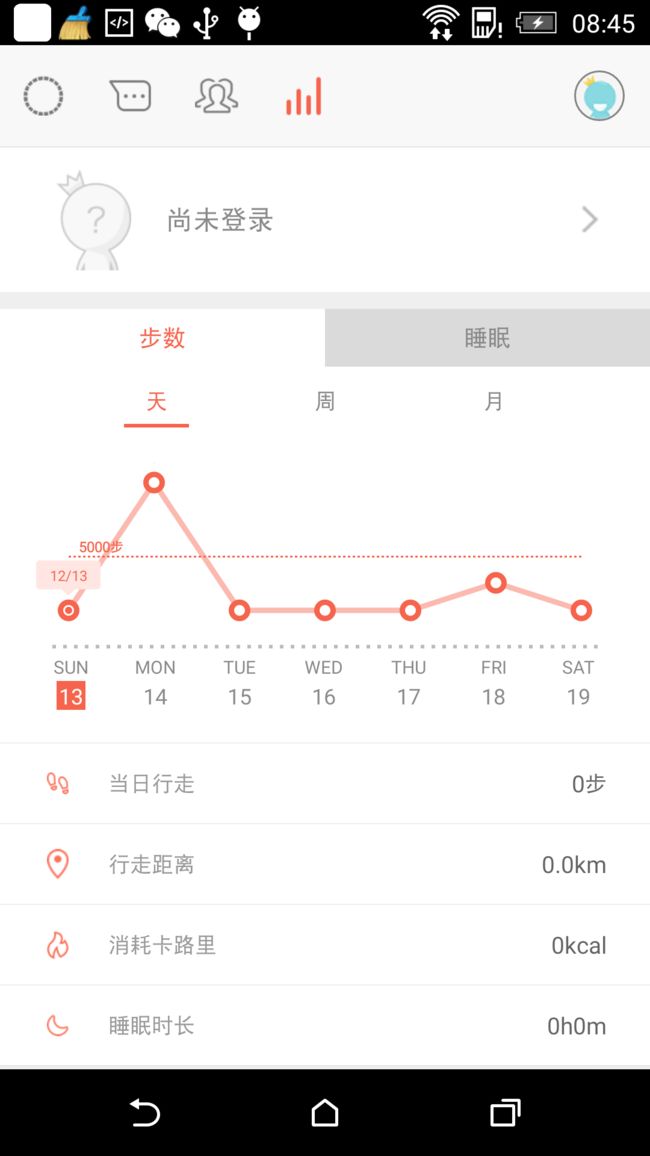Select the FRI 18 date
Viewport: 650px width, 1156px height.
point(494,683)
